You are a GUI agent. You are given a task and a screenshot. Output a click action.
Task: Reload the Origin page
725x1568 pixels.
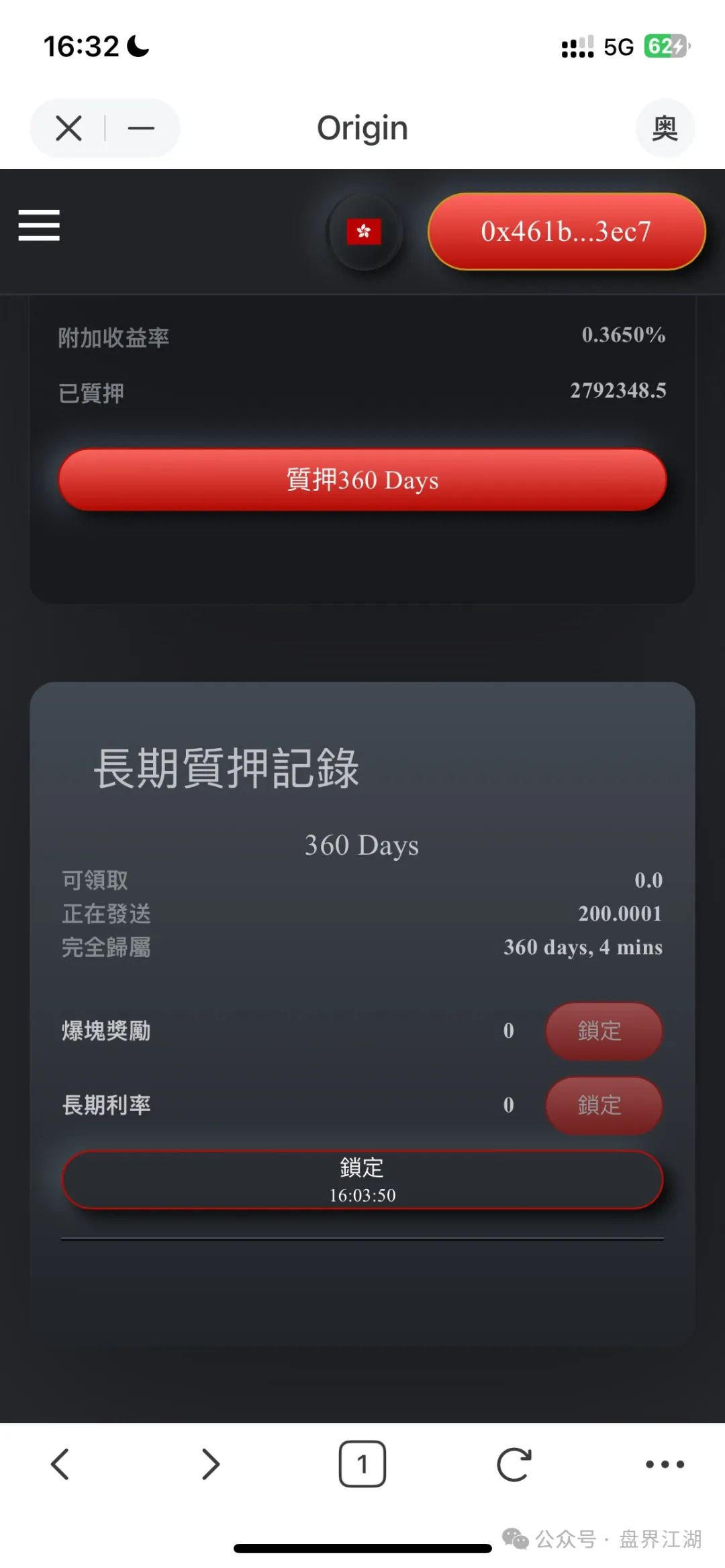point(514,1464)
